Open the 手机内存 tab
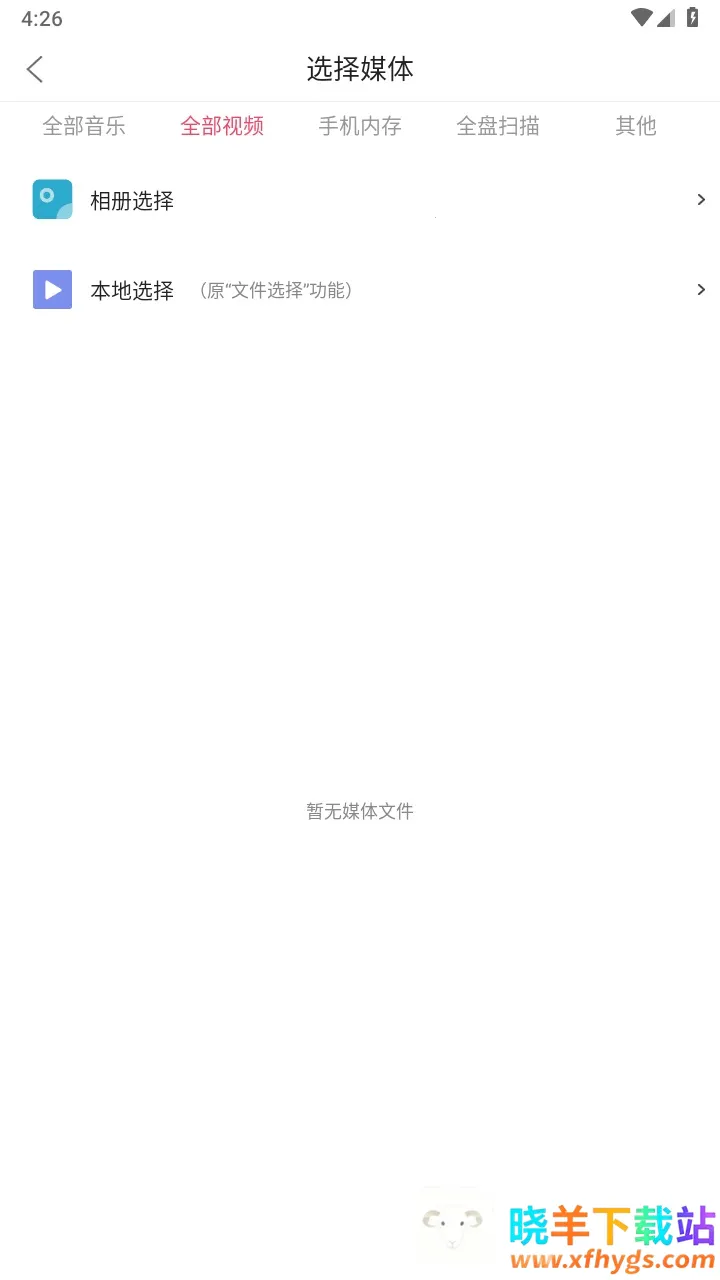 (360, 126)
